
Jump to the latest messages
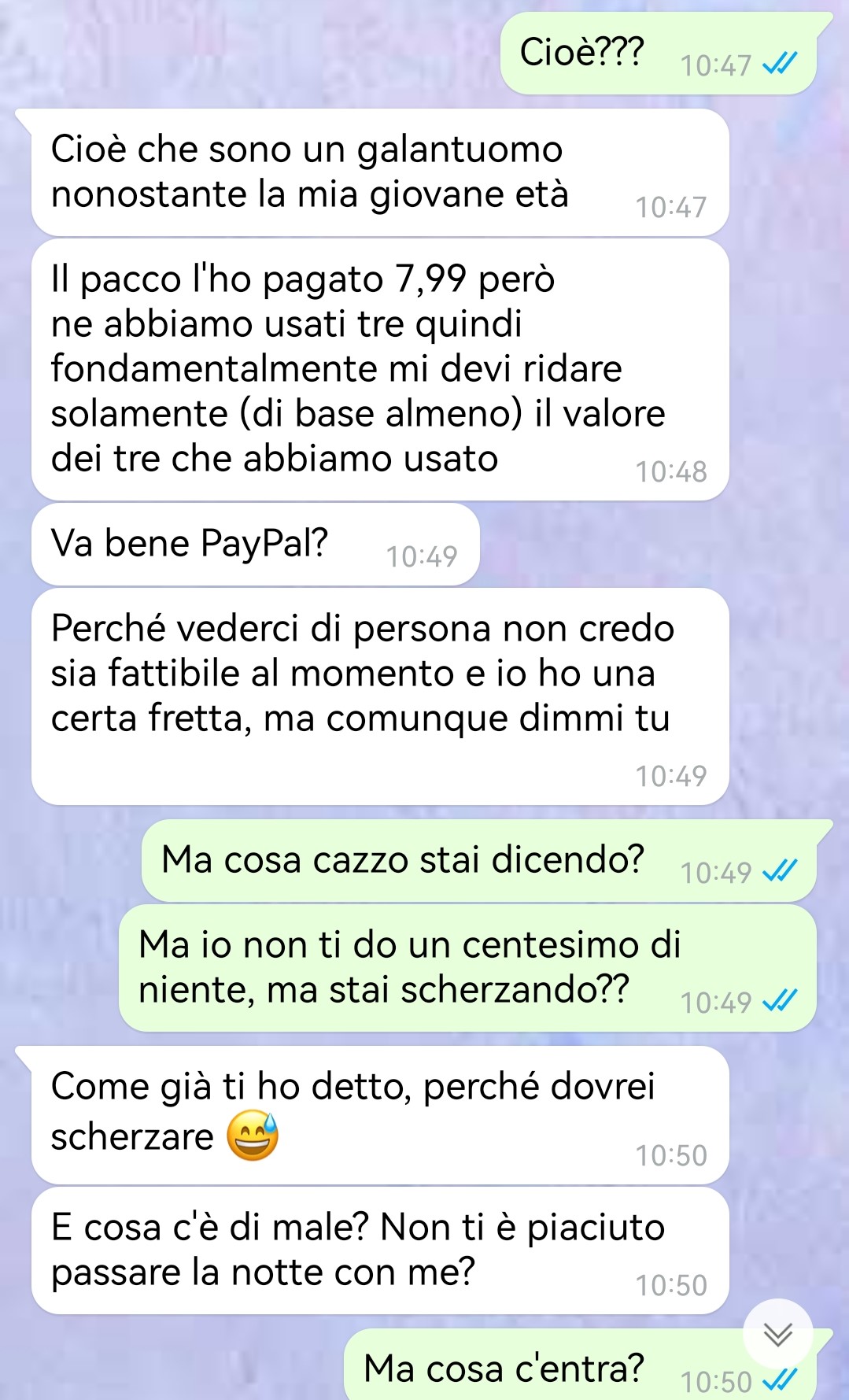pos(777,1333)
